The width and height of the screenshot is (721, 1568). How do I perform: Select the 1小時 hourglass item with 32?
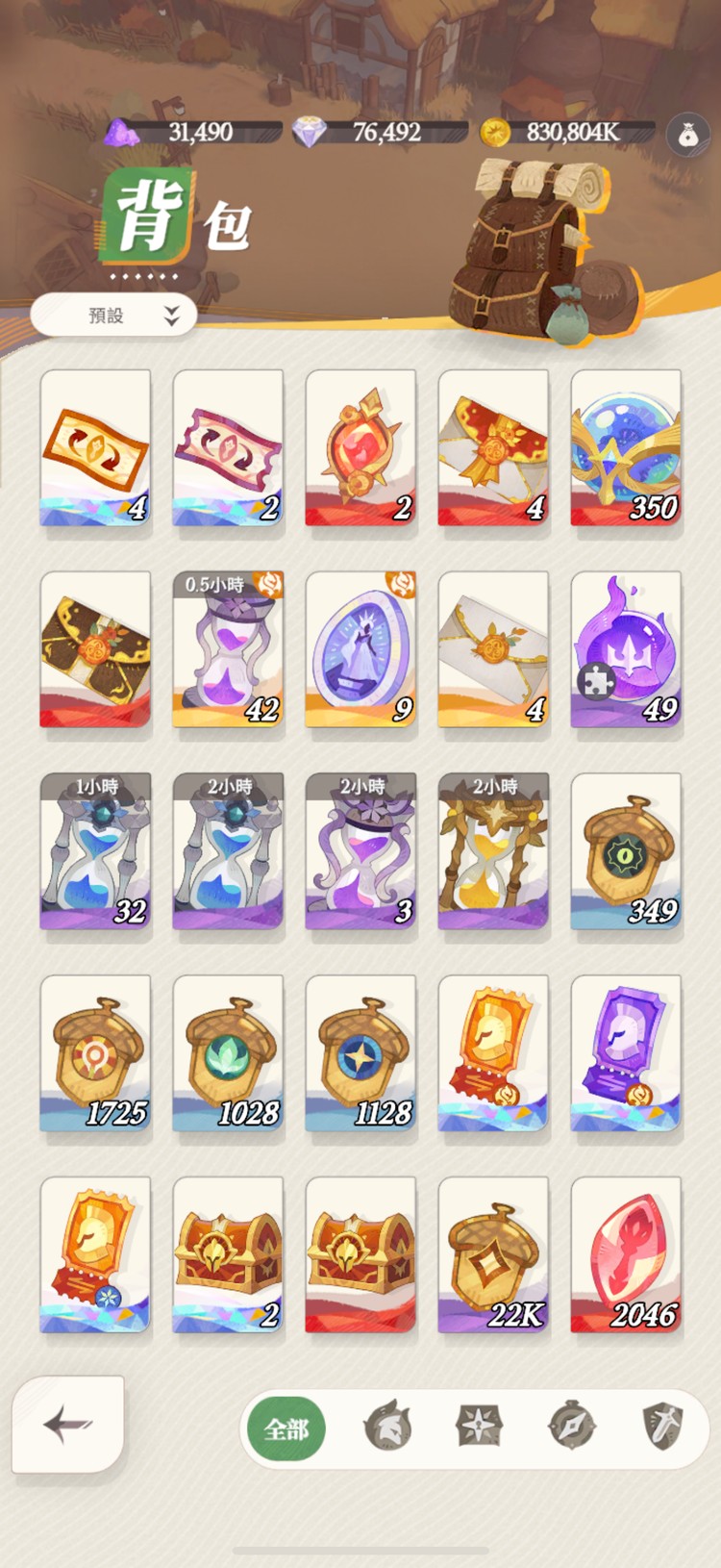[x=95, y=851]
